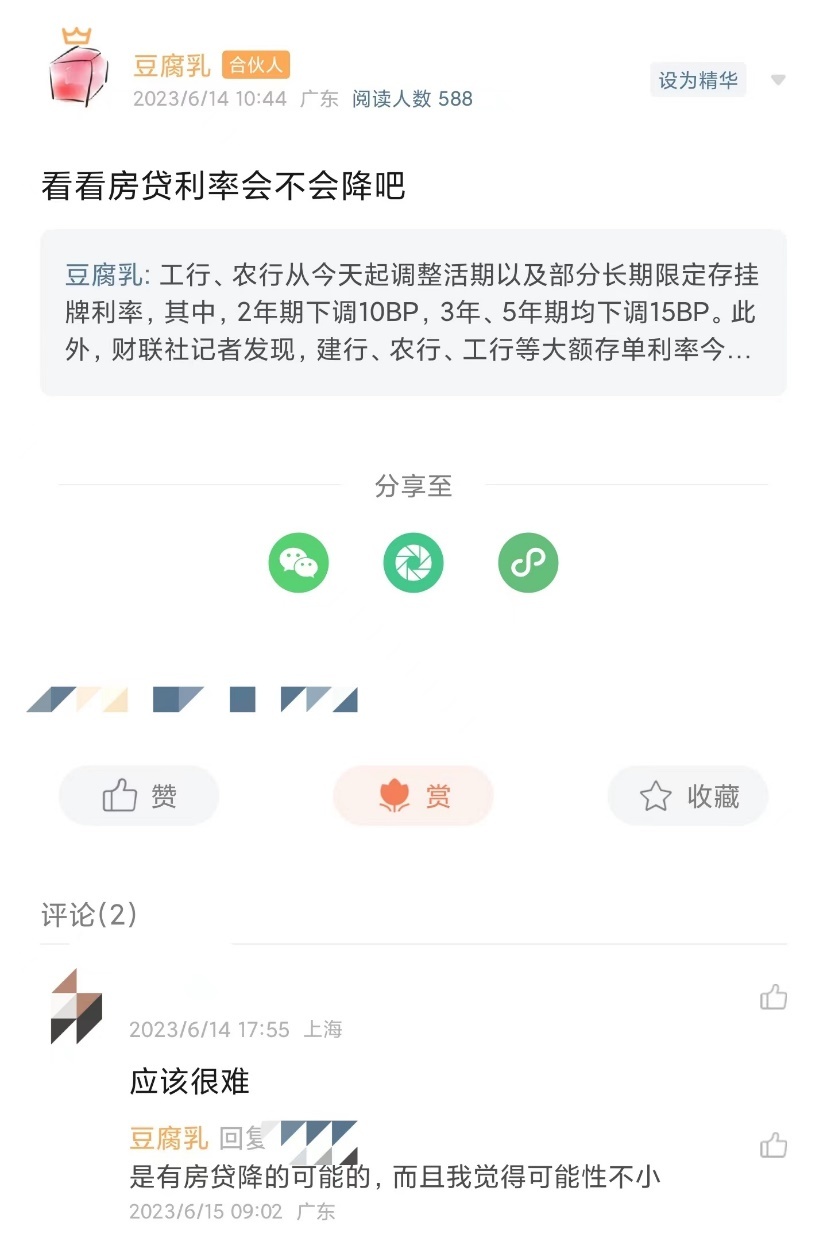Like 豆腐乳's reply about 房贷降
Image resolution: width=827 pixels, height=1234 pixels.
tap(773, 1145)
